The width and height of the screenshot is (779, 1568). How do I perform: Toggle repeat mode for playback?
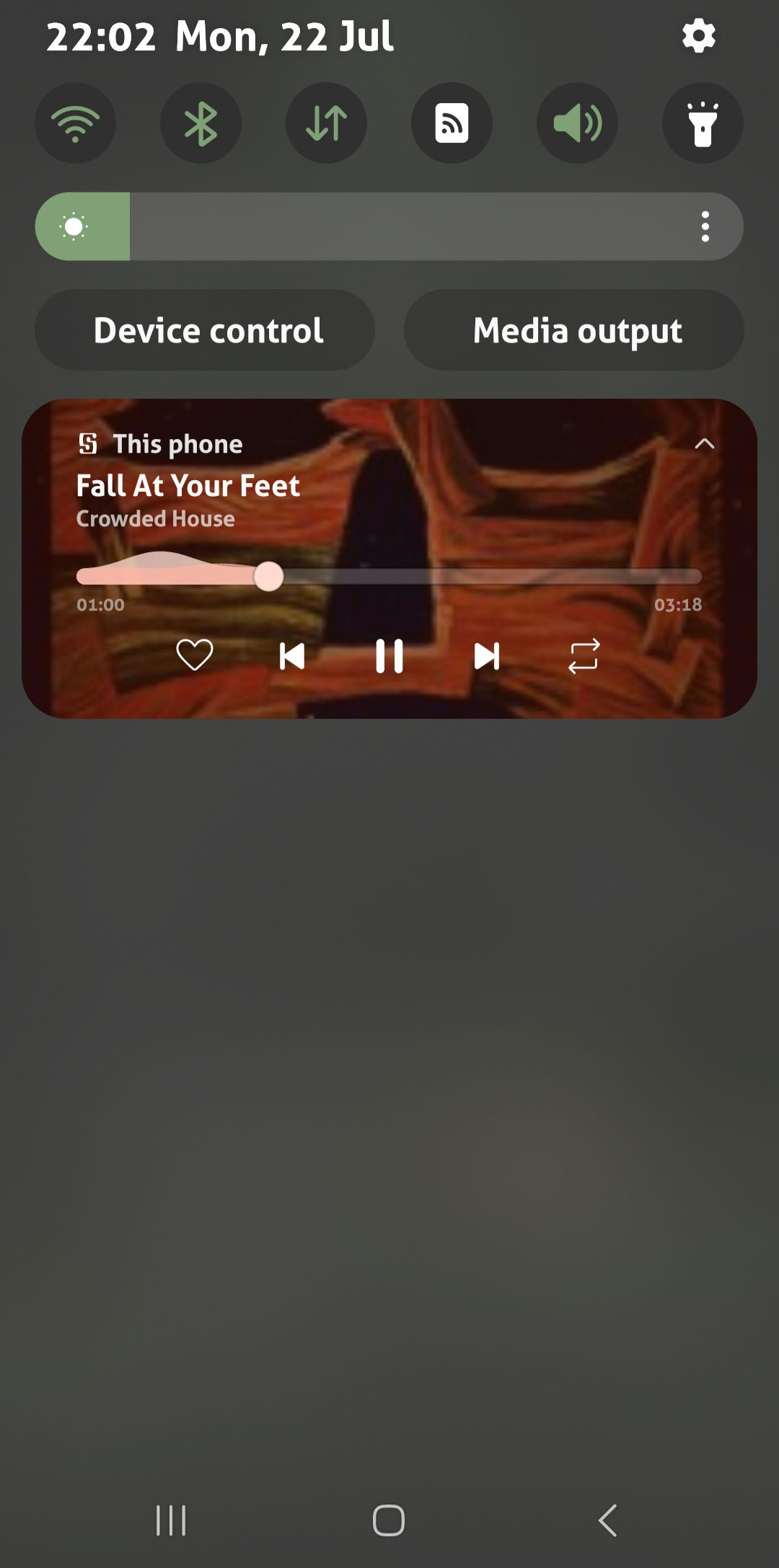tap(584, 656)
